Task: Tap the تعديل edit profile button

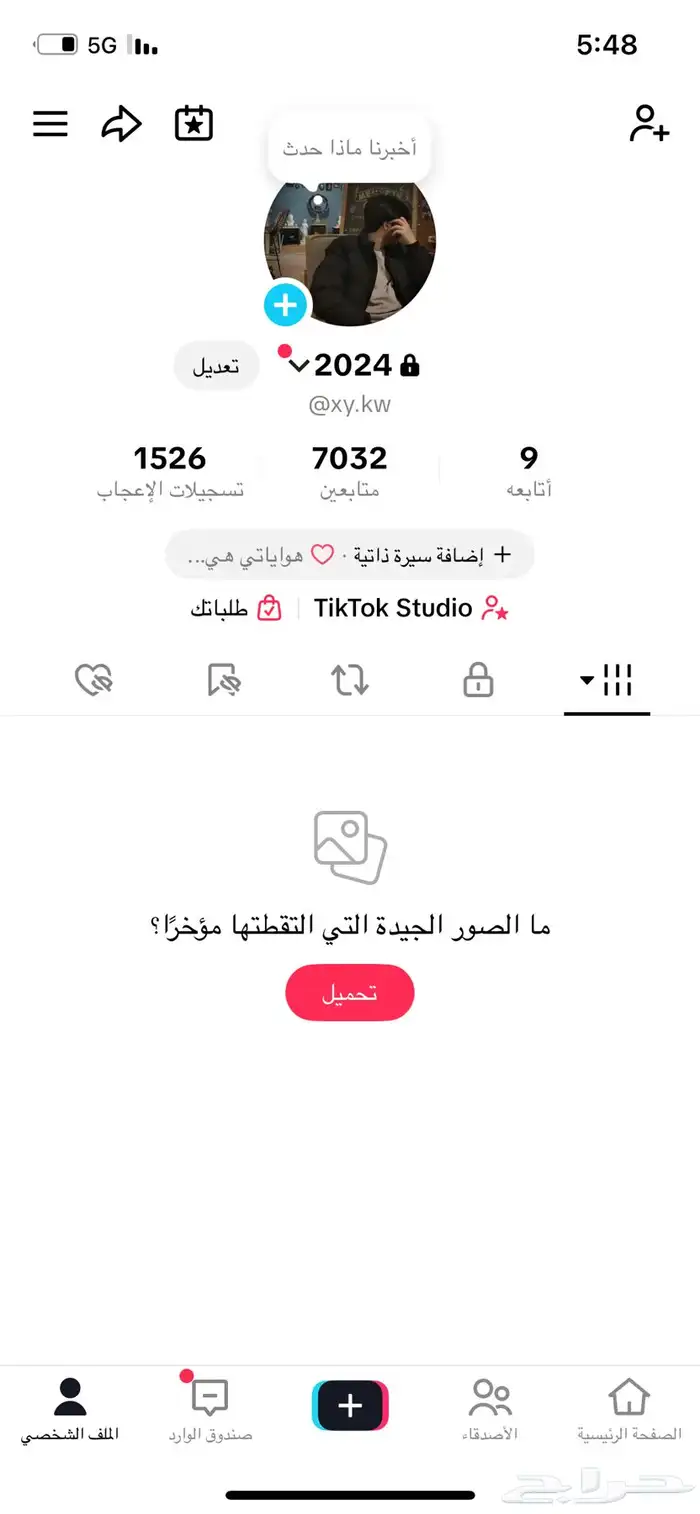Action: [x=216, y=366]
